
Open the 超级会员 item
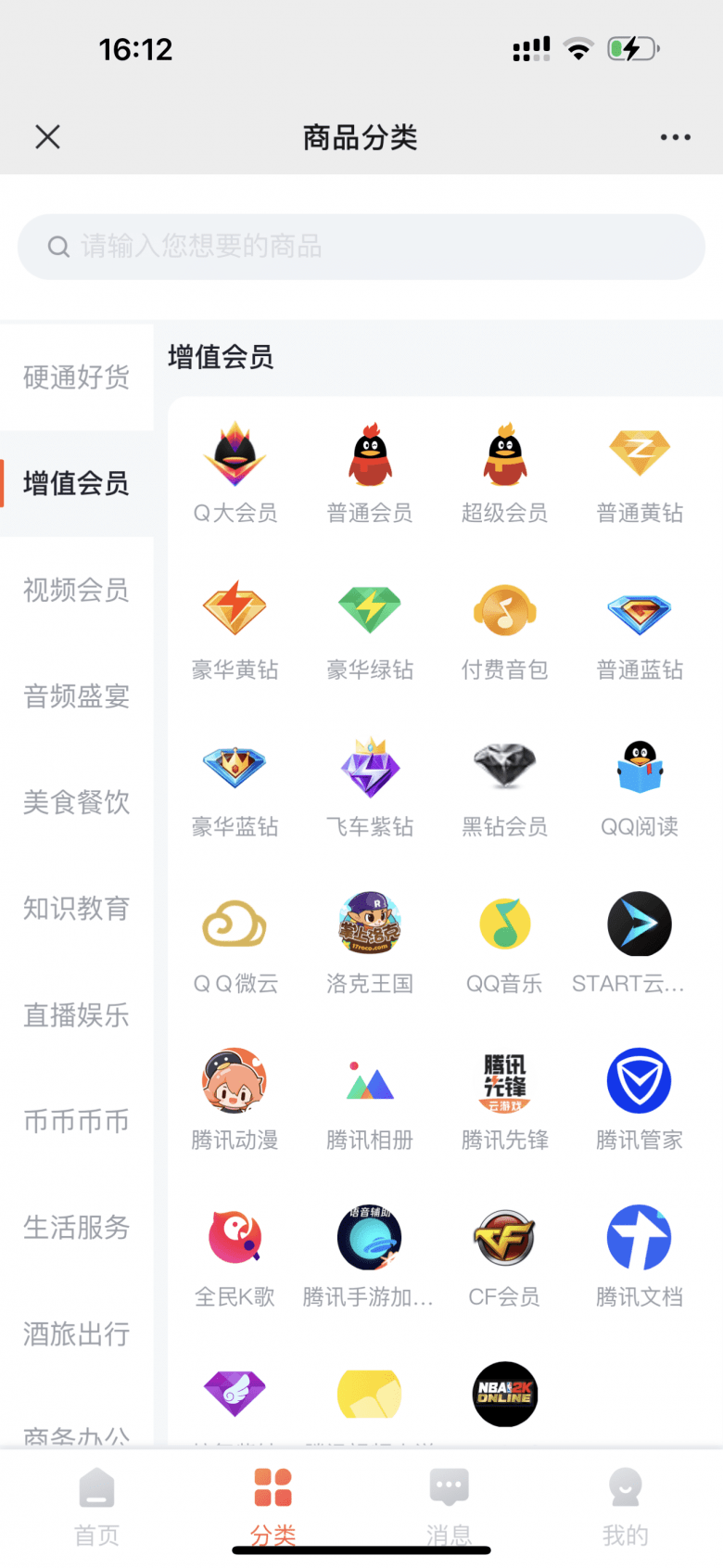tap(504, 473)
